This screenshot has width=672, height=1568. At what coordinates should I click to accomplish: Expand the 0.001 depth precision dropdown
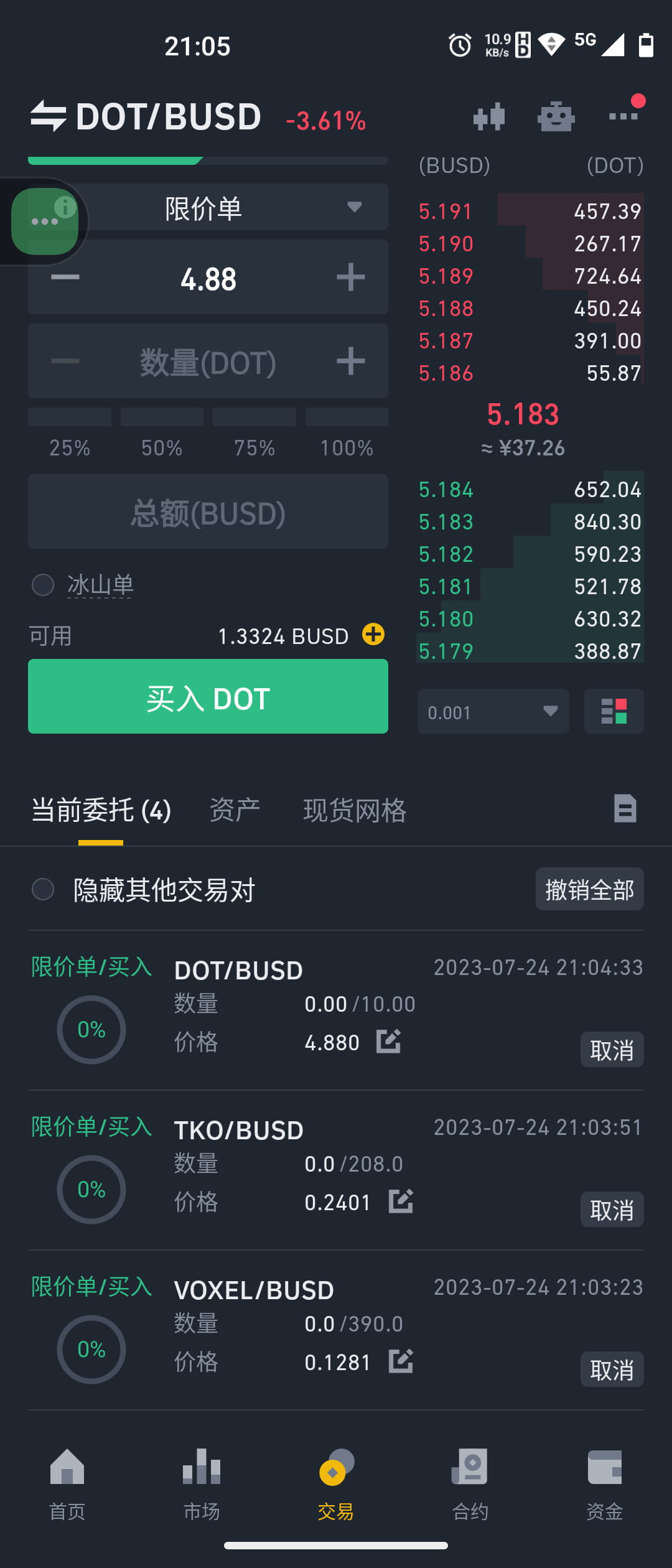(493, 711)
